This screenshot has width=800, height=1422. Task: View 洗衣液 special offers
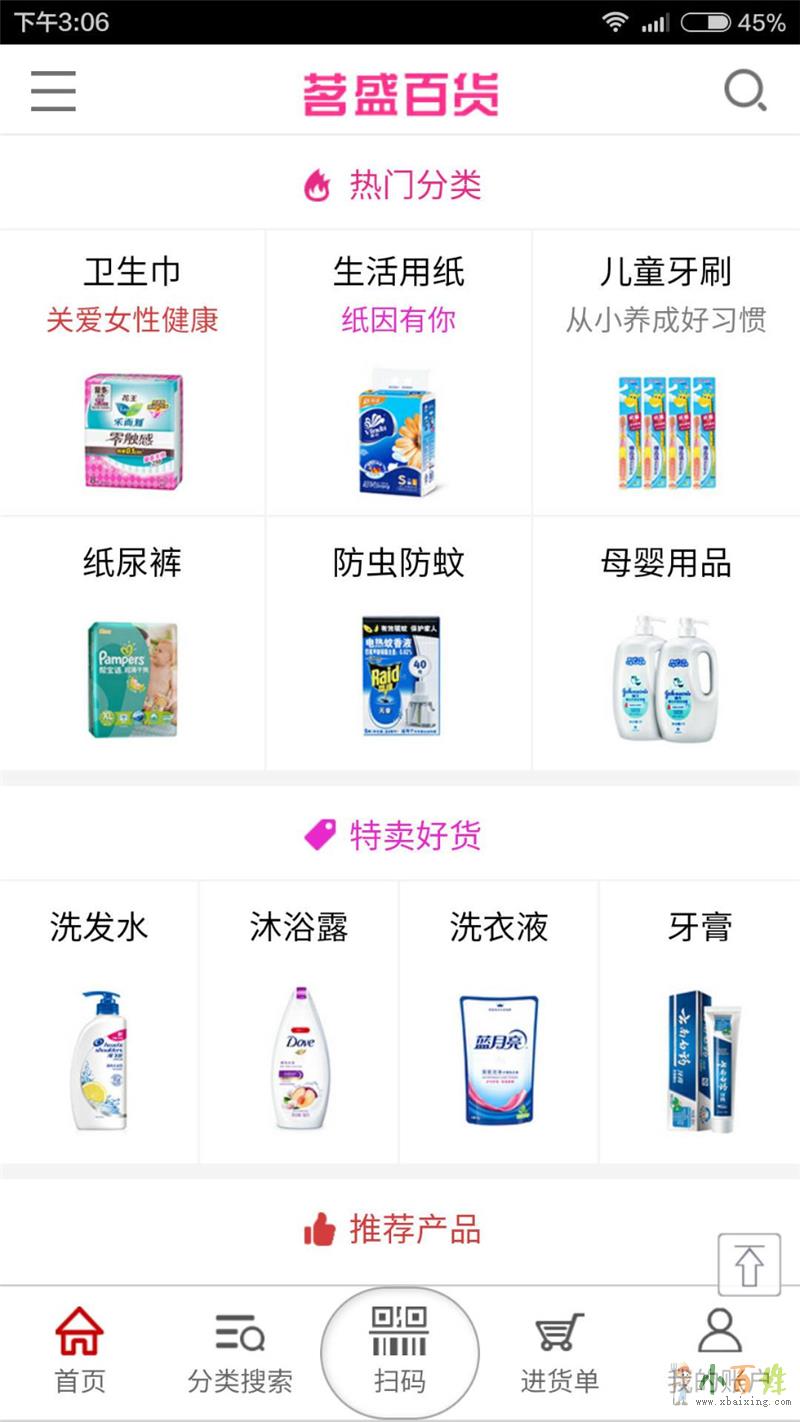[499, 1022]
